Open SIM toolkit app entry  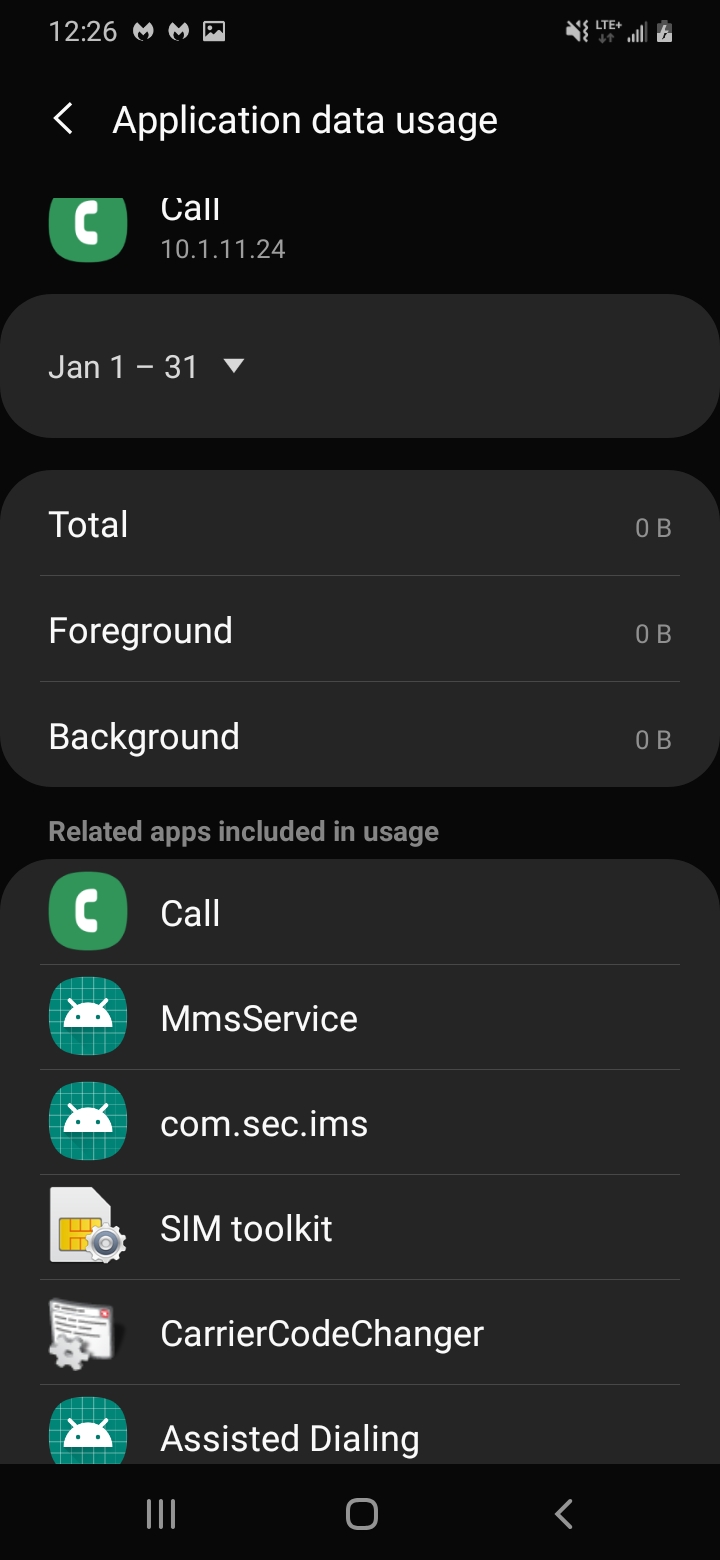tap(360, 1228)
